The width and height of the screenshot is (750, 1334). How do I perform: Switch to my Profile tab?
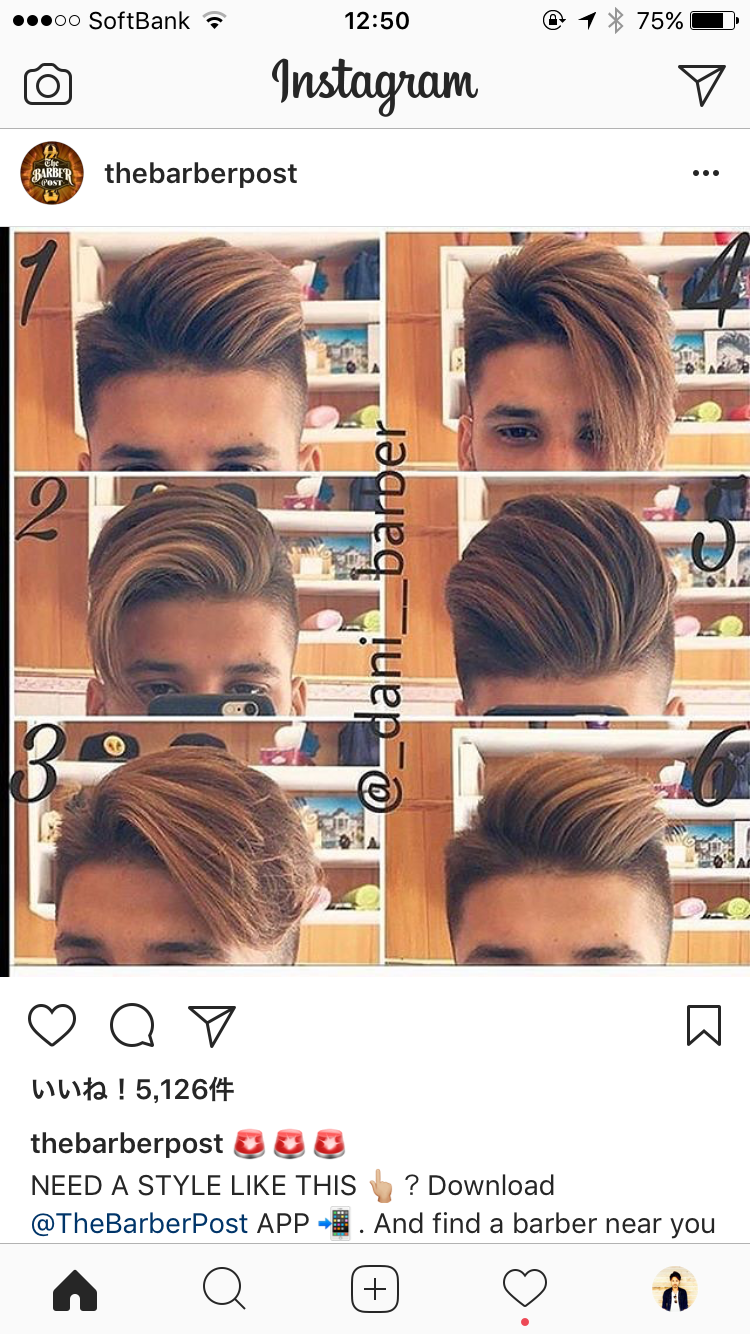(x=674, y=1289)
